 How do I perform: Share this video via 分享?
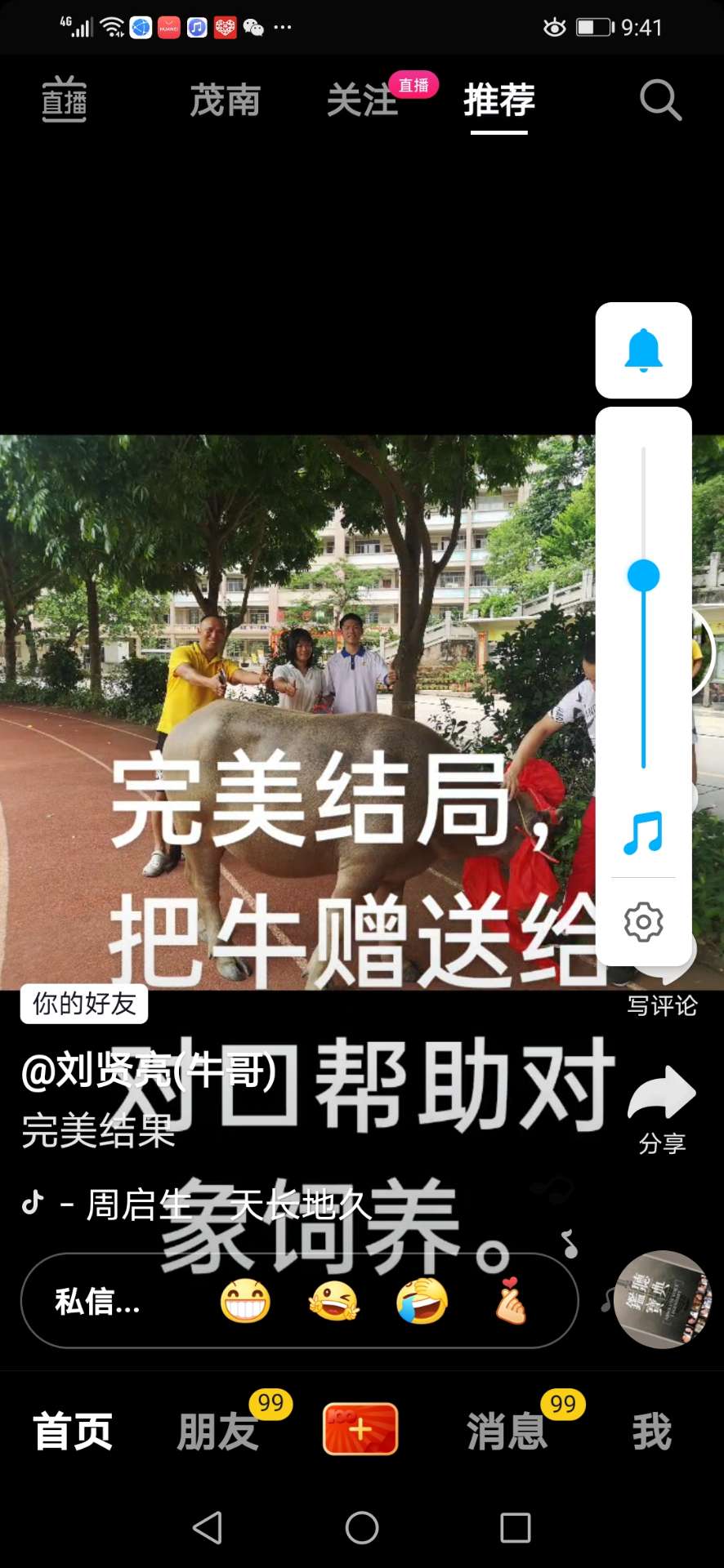point(662,1107)
